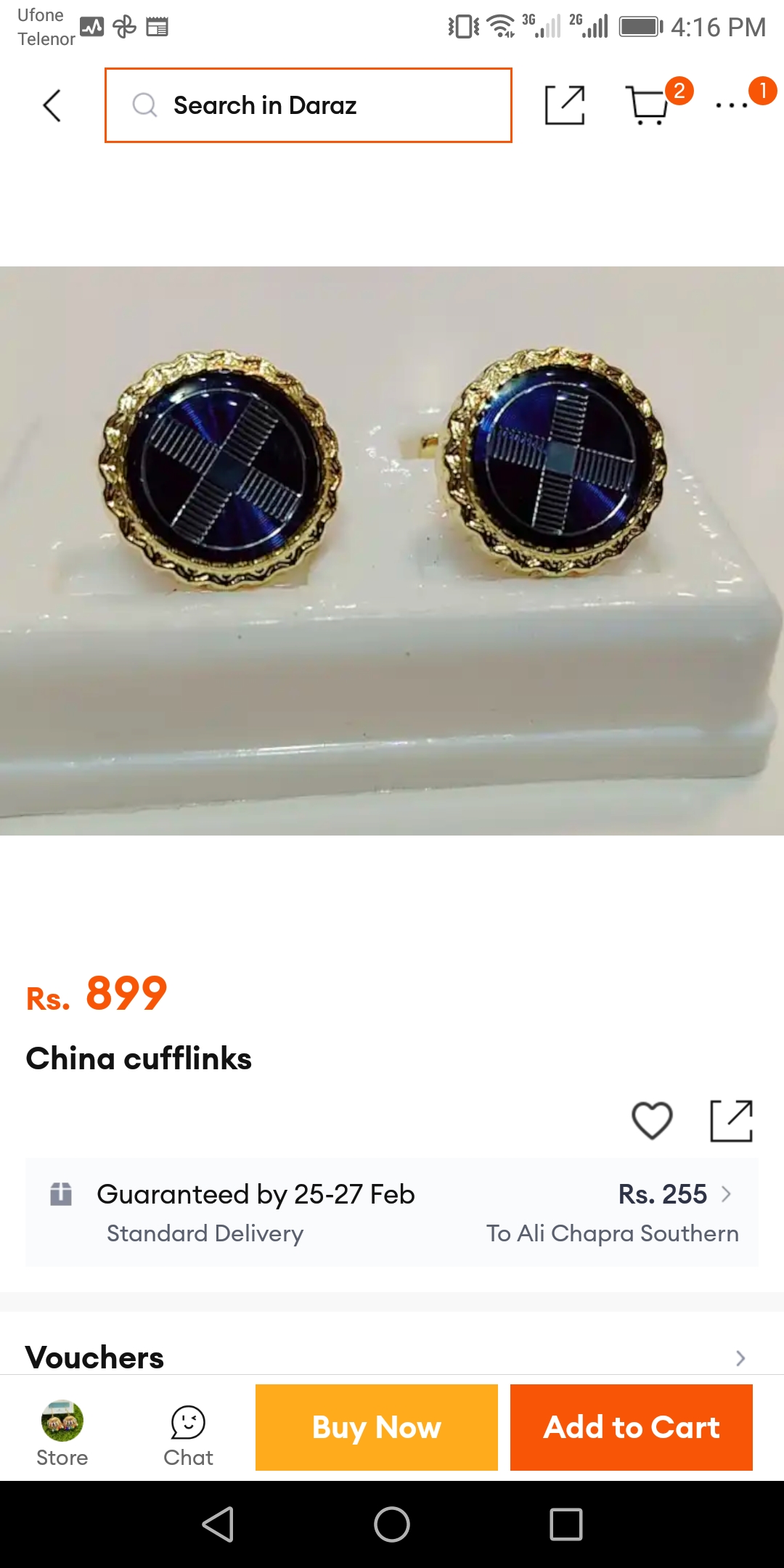Open the three-dot overflow menu
The height and width of the screenshot is (1568, 784).
coord(732,106)
